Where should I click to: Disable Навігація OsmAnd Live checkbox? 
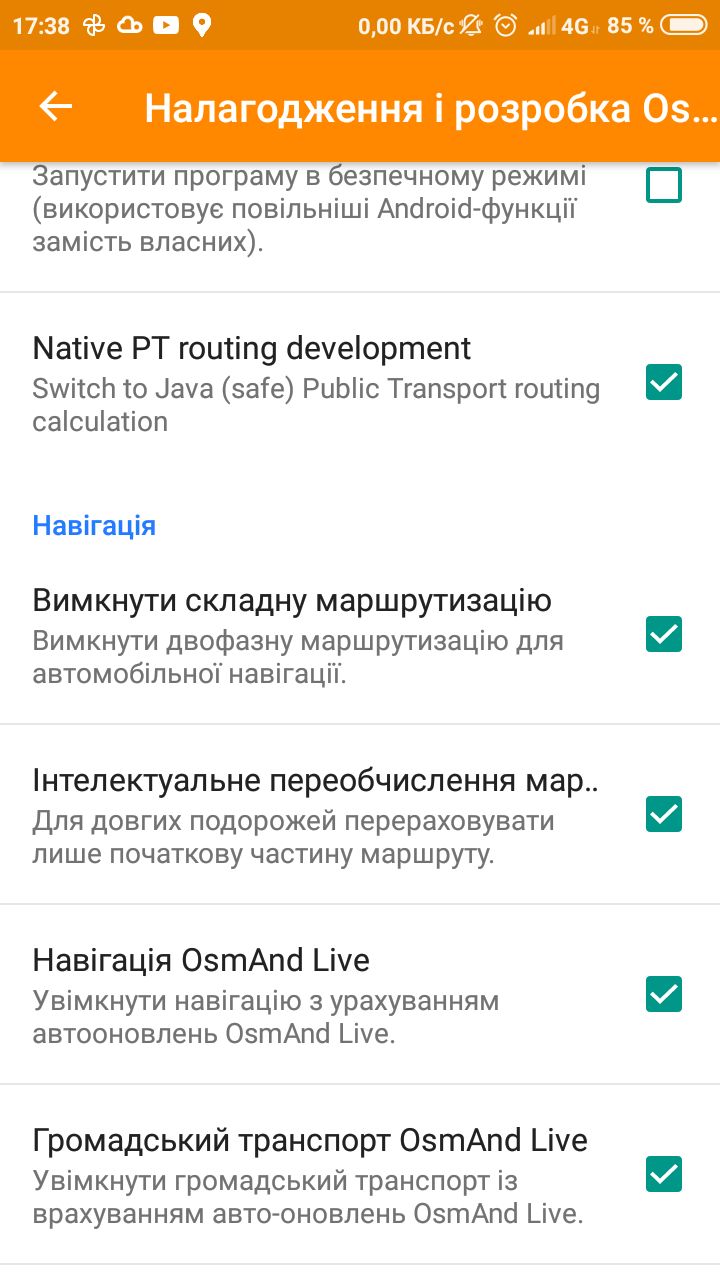click(x=664, y=995)
